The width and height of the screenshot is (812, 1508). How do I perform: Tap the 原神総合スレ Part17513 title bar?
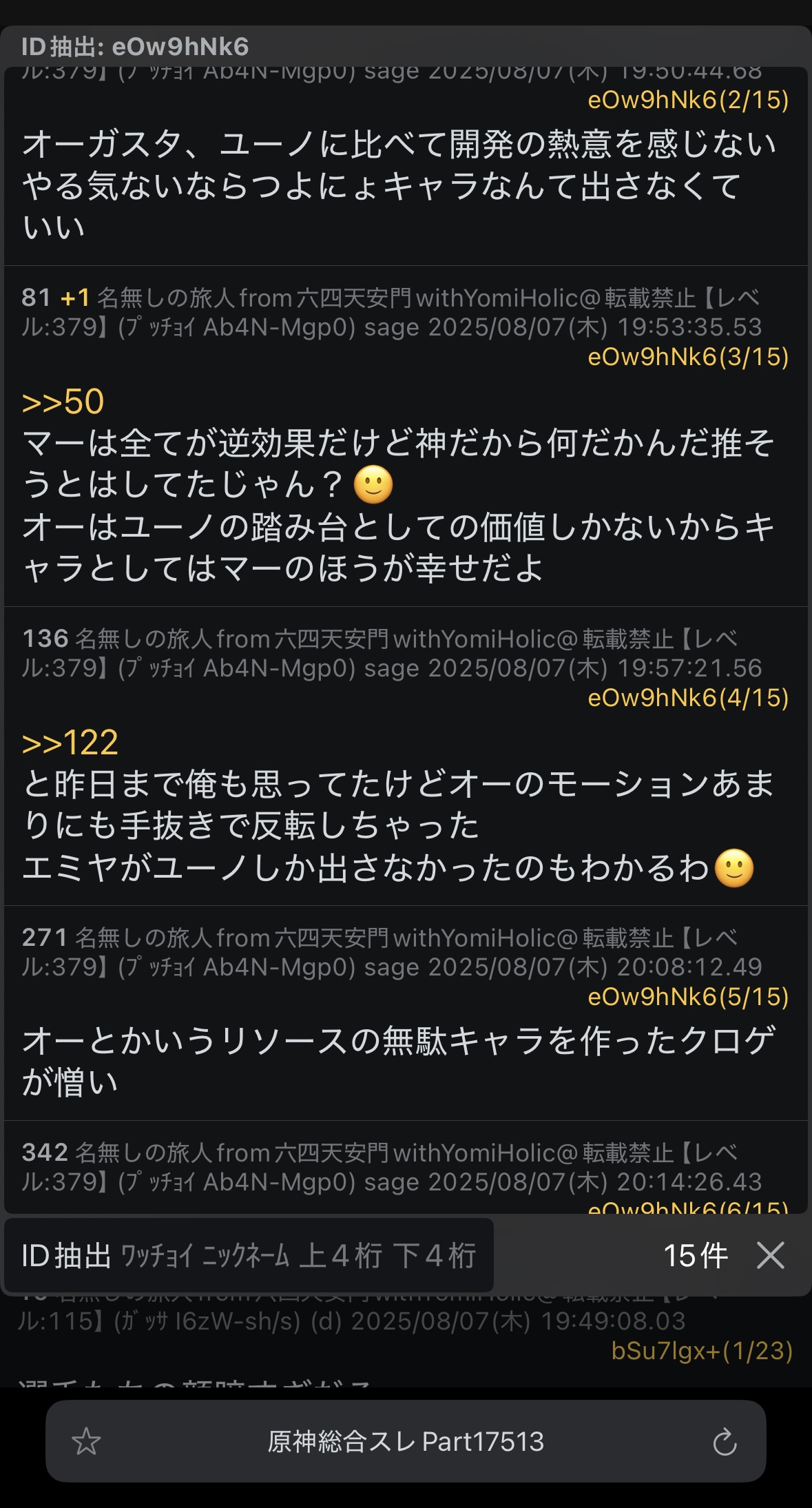pyautogui.click(x=406, y=1441)
